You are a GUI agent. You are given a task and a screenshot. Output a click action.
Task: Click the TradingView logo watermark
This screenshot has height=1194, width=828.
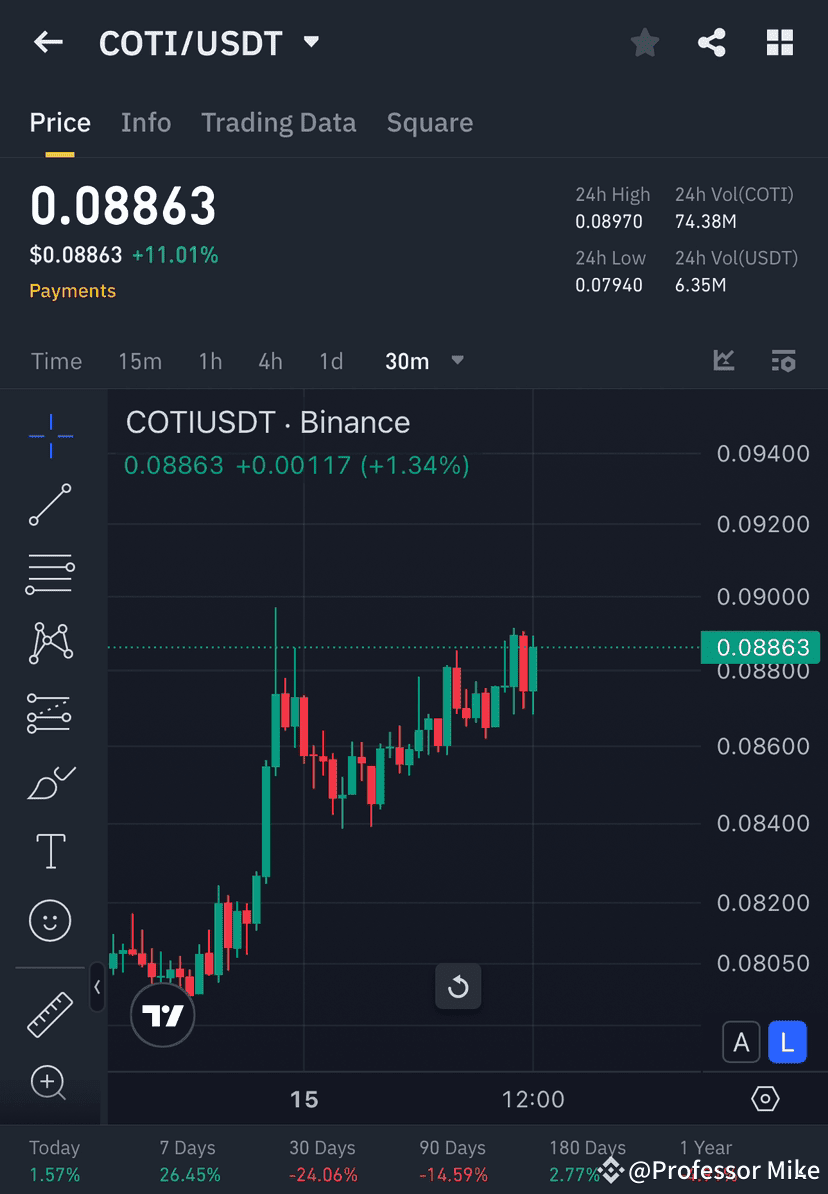(x=162, y=1014)
